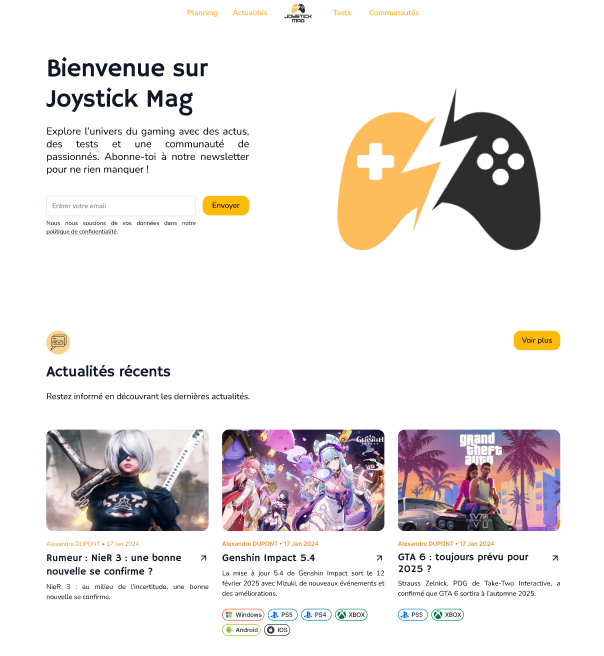Screen dimensions: 604x656
Task: Choose the Android platform chip
Action: (x=241, y=630)
